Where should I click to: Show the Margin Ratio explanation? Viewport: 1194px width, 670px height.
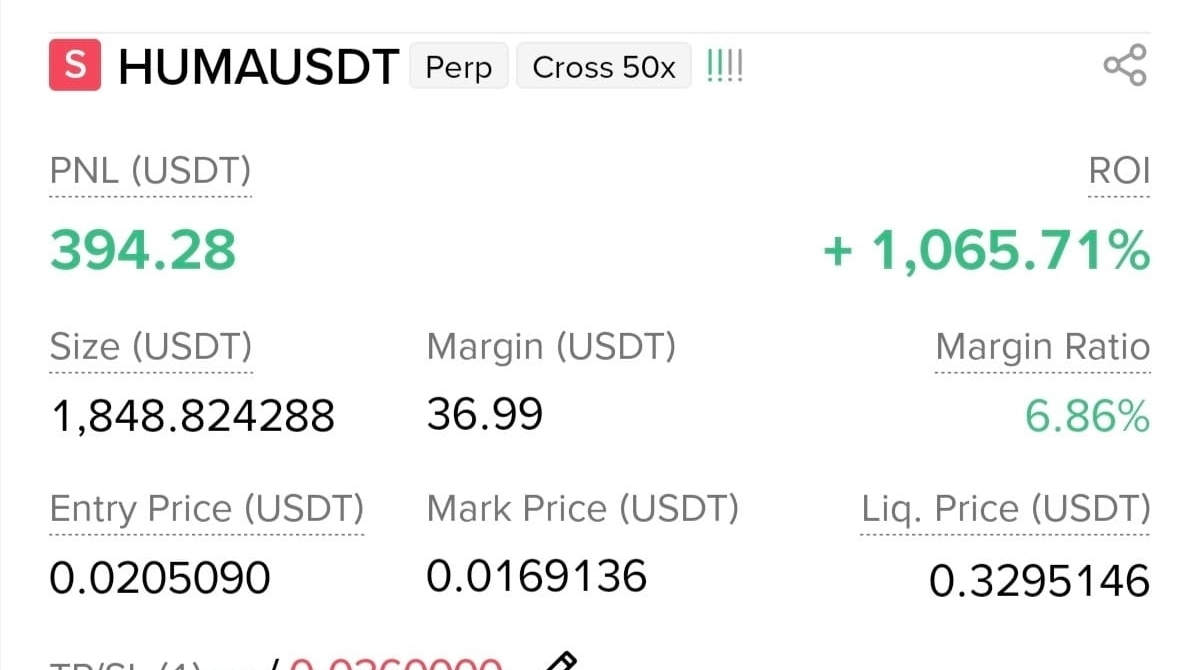[1042, 348]
